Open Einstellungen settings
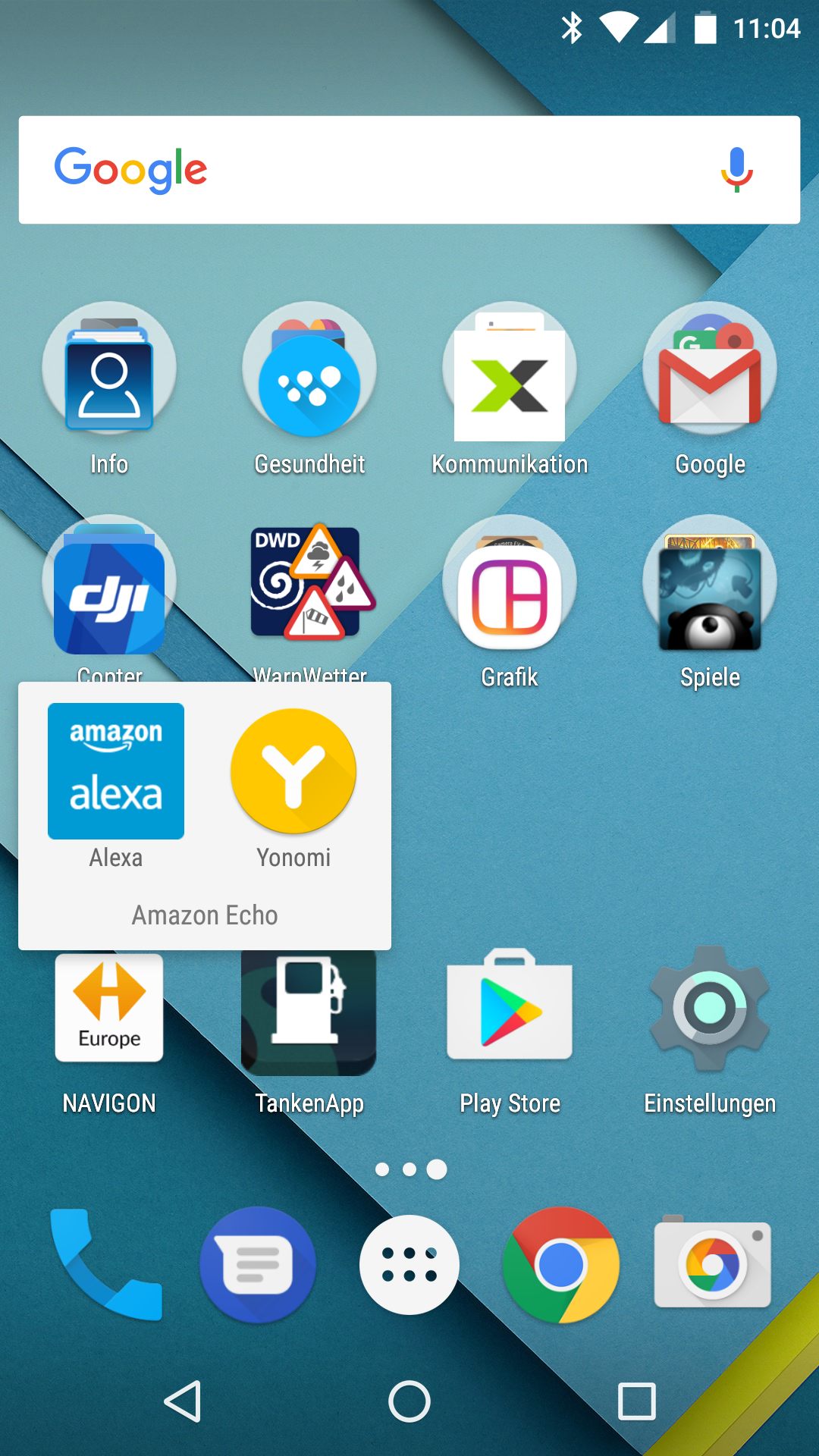This screenshot has width=819, height=1456. coord(710,1009)
